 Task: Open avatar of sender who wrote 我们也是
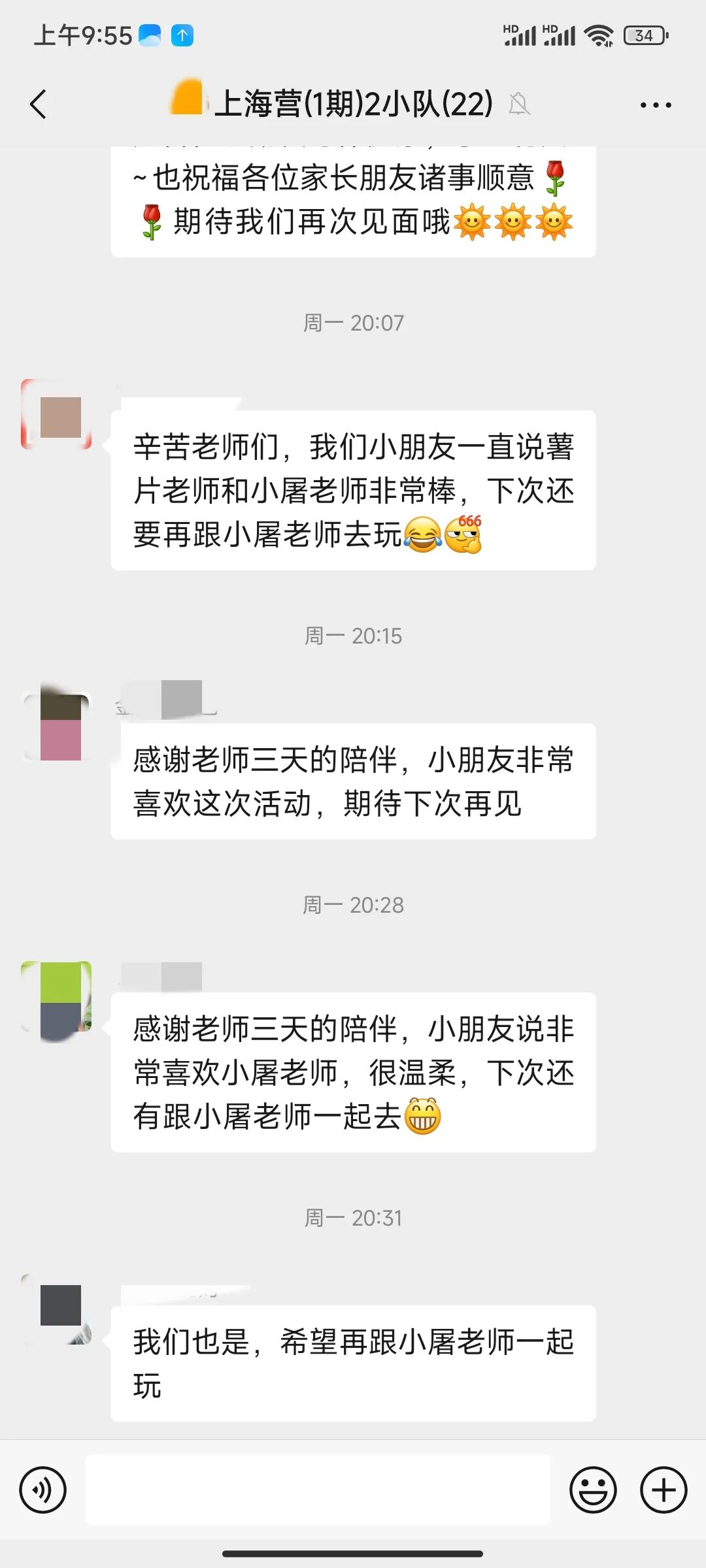coord(56,1309)
